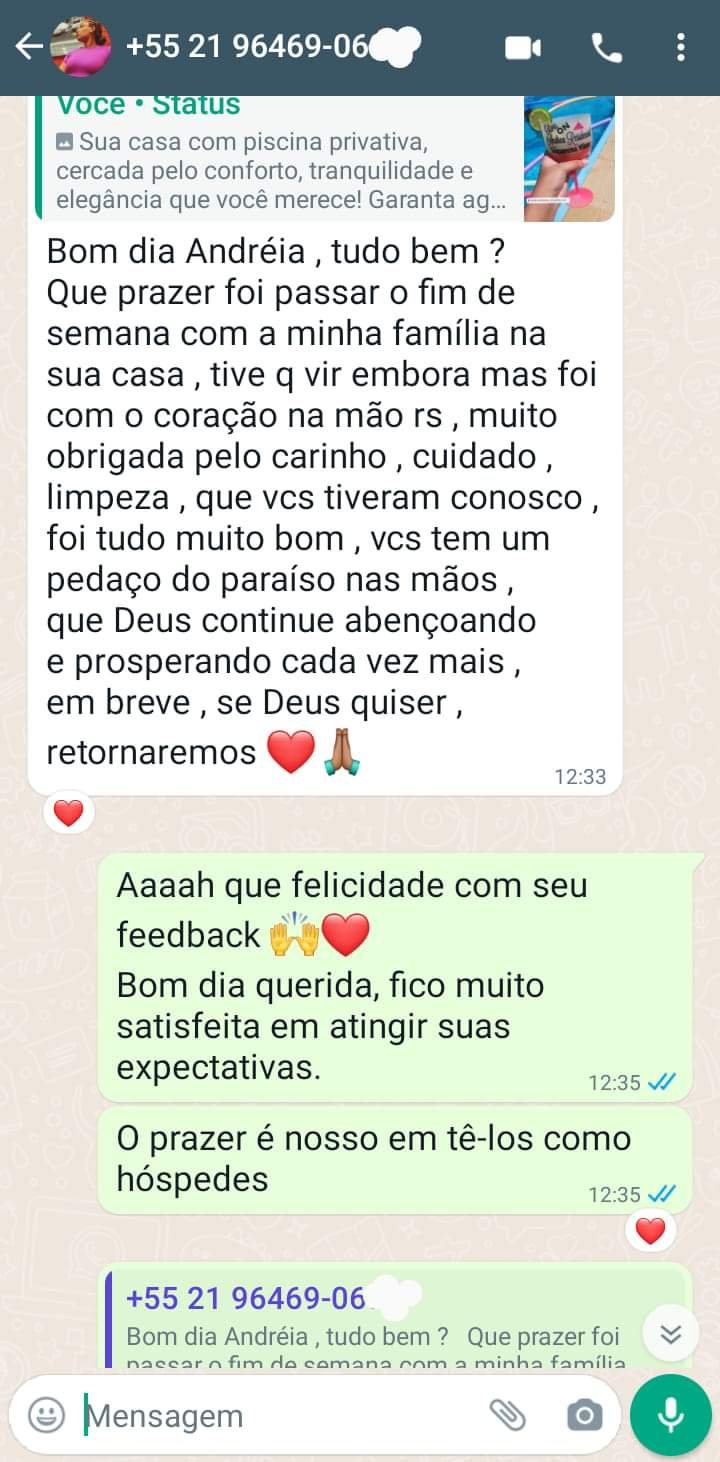Open the overflow menu
Viewport: 720px width, 1462px height.
[680, 47]
